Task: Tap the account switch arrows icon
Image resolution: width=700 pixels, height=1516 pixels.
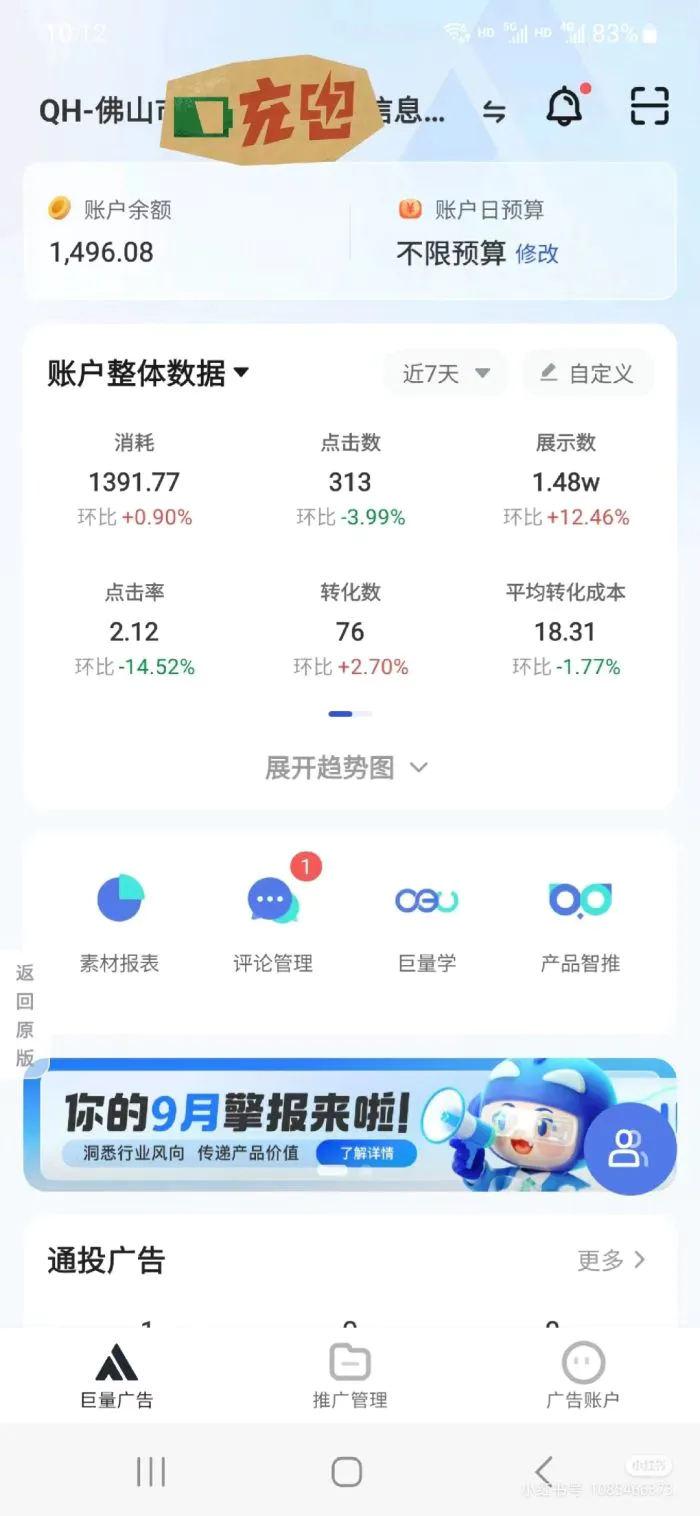Action: (494, 111)
